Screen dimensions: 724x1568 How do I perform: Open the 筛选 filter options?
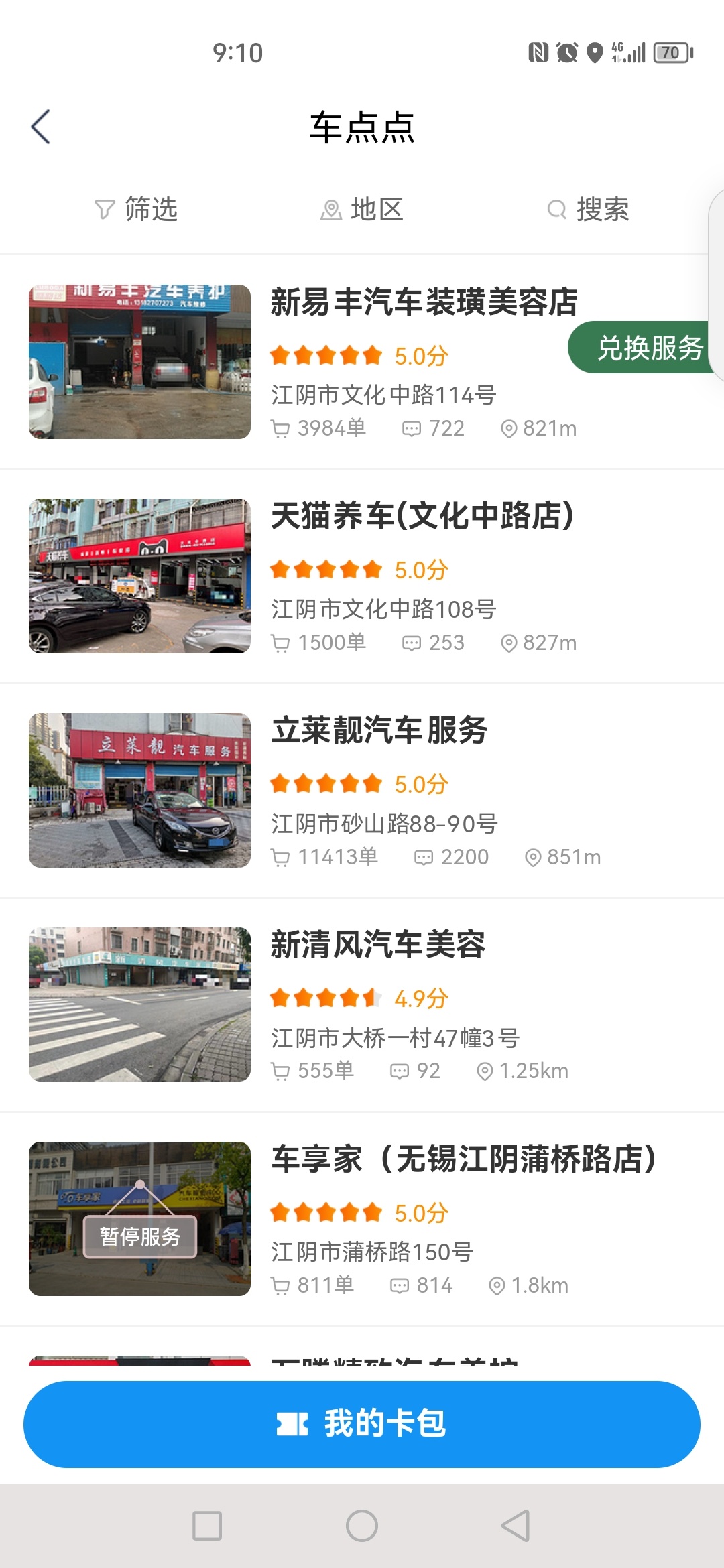coord(136,210)
